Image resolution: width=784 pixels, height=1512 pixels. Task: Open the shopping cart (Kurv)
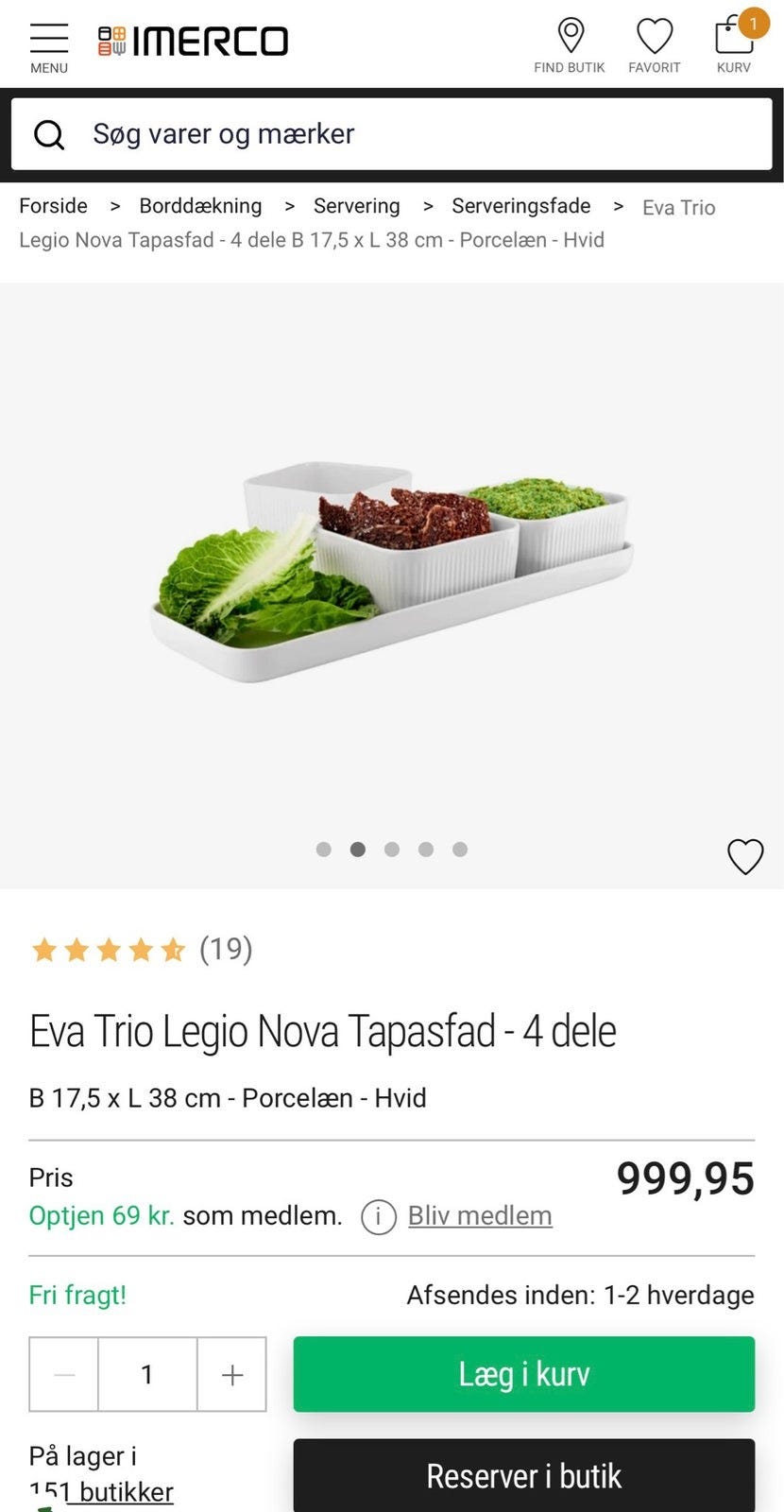[734, 45]
